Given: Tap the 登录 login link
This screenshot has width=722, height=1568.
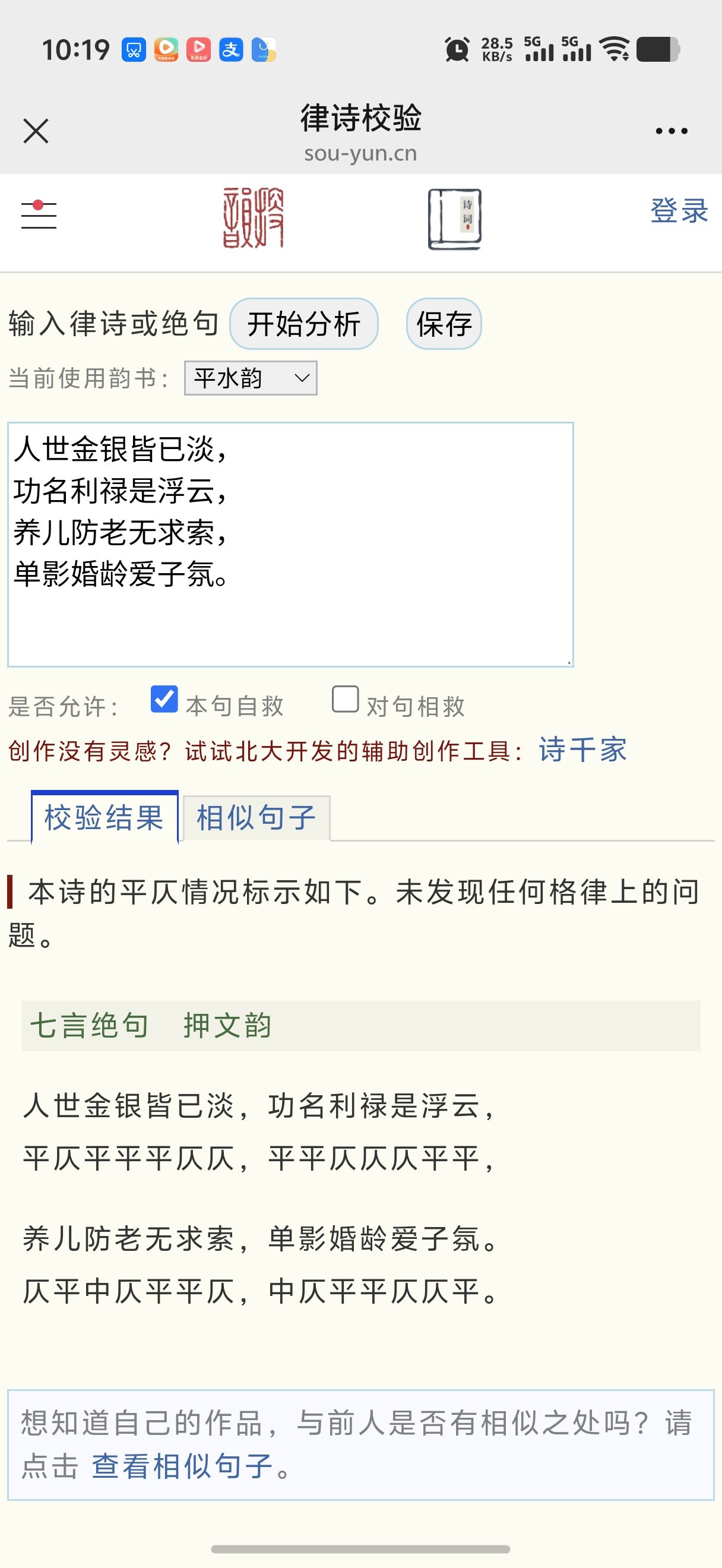Looking at the screenshot, I should click(679, 211).
